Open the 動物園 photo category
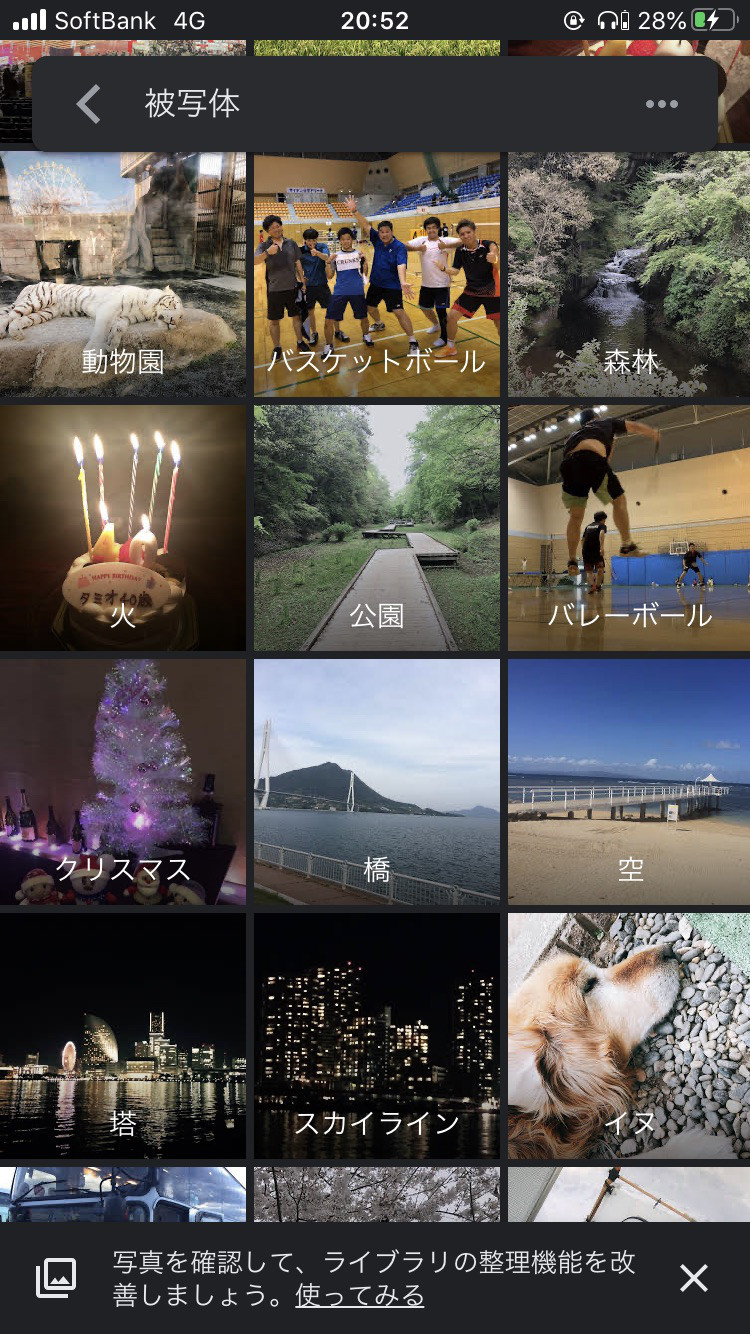The height and width of the screenshot is (1334, 750). [x=123, y=274]
